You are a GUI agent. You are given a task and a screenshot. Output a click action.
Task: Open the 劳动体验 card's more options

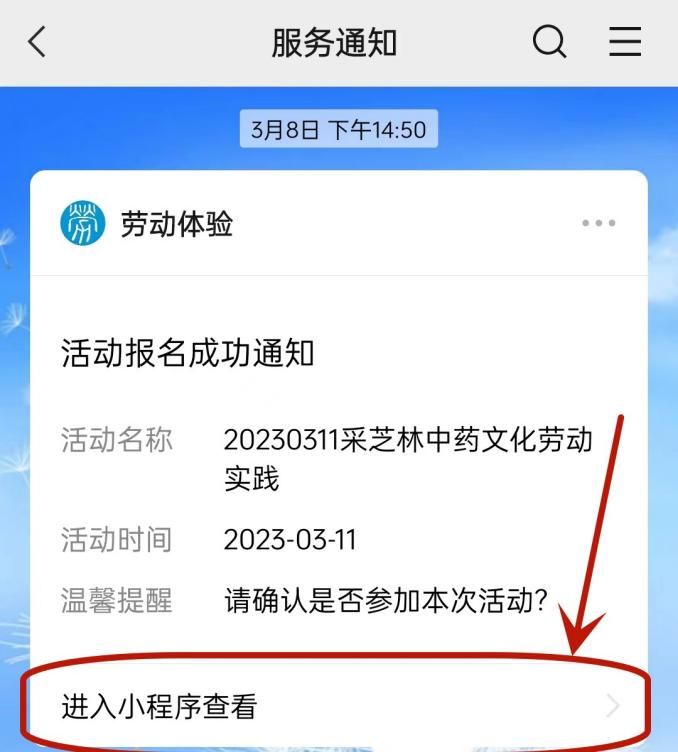[x=598, y=223]
